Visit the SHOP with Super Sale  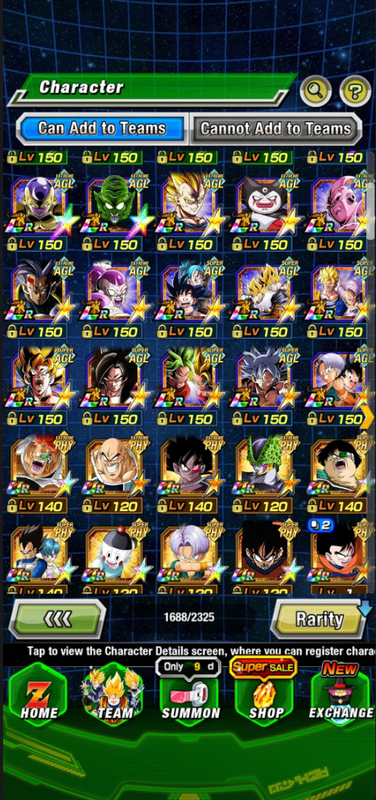[263, 694]
